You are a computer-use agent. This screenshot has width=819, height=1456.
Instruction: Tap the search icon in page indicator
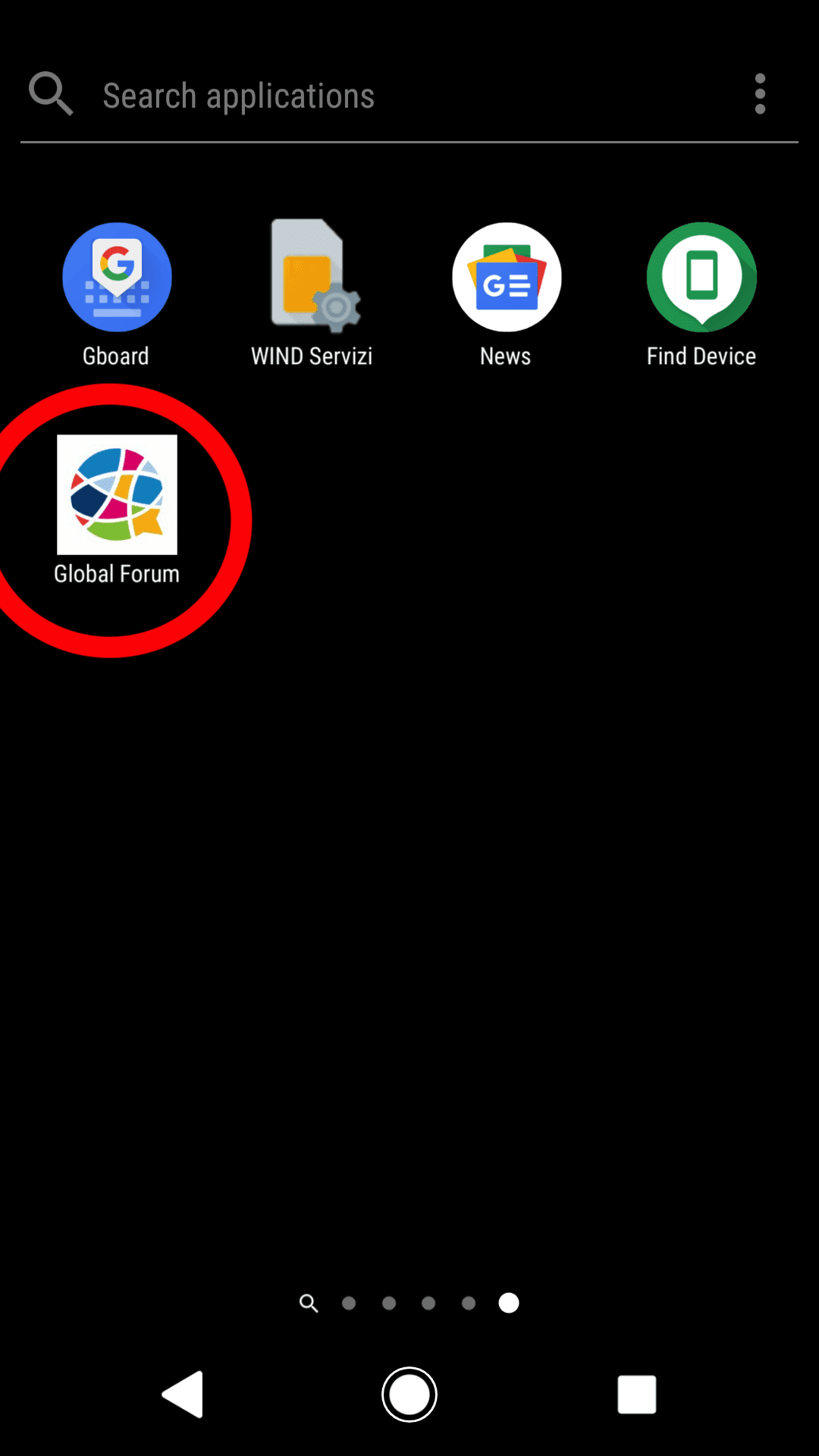pyautogui.click(x=309, y=1303)
